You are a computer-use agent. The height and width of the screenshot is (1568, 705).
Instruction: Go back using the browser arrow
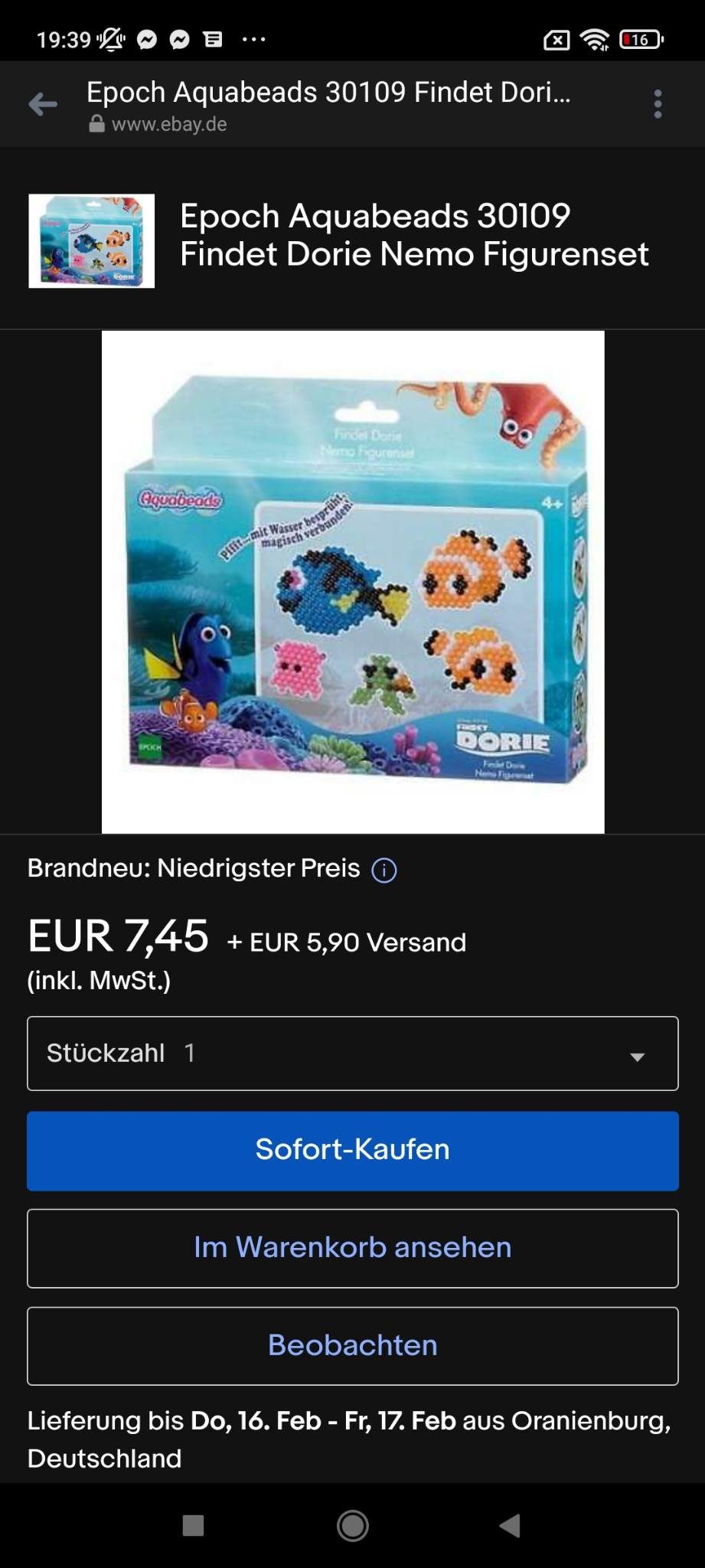click(x=43, y=104)
